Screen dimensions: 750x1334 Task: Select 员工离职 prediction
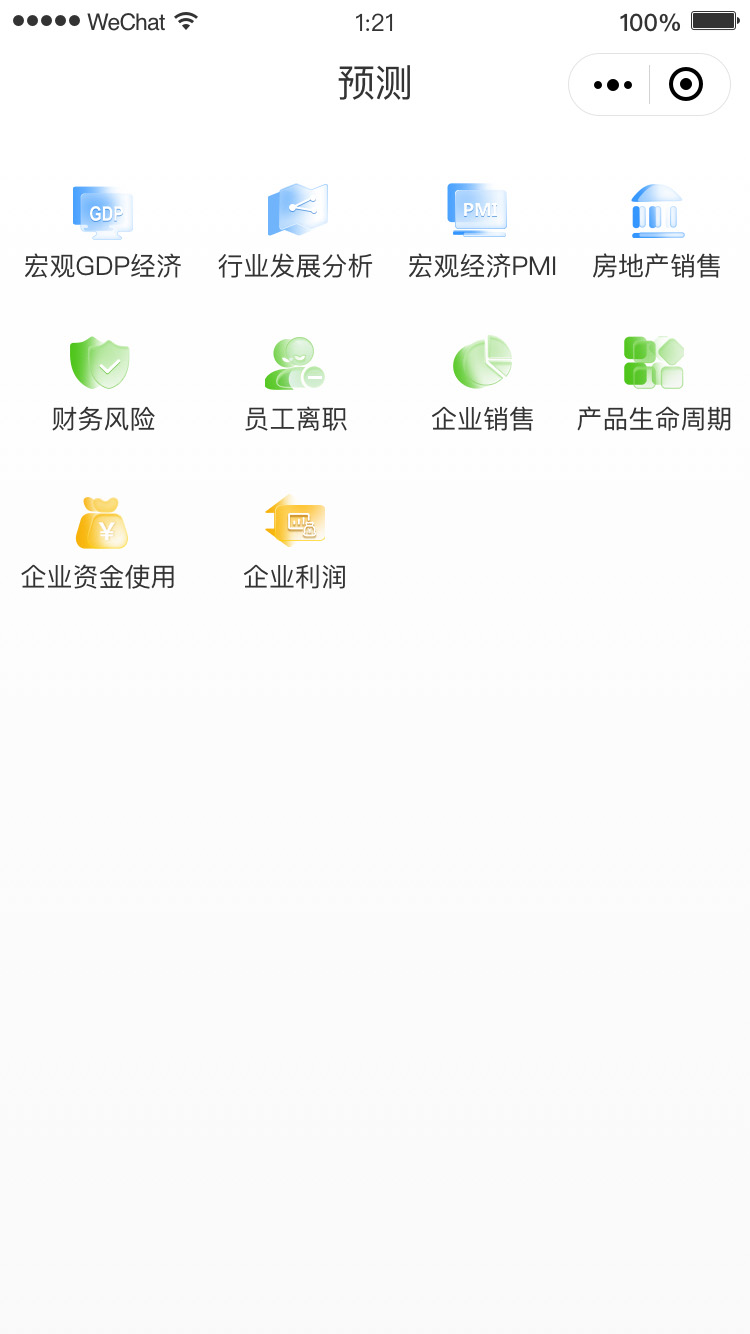tap(296, 384)
